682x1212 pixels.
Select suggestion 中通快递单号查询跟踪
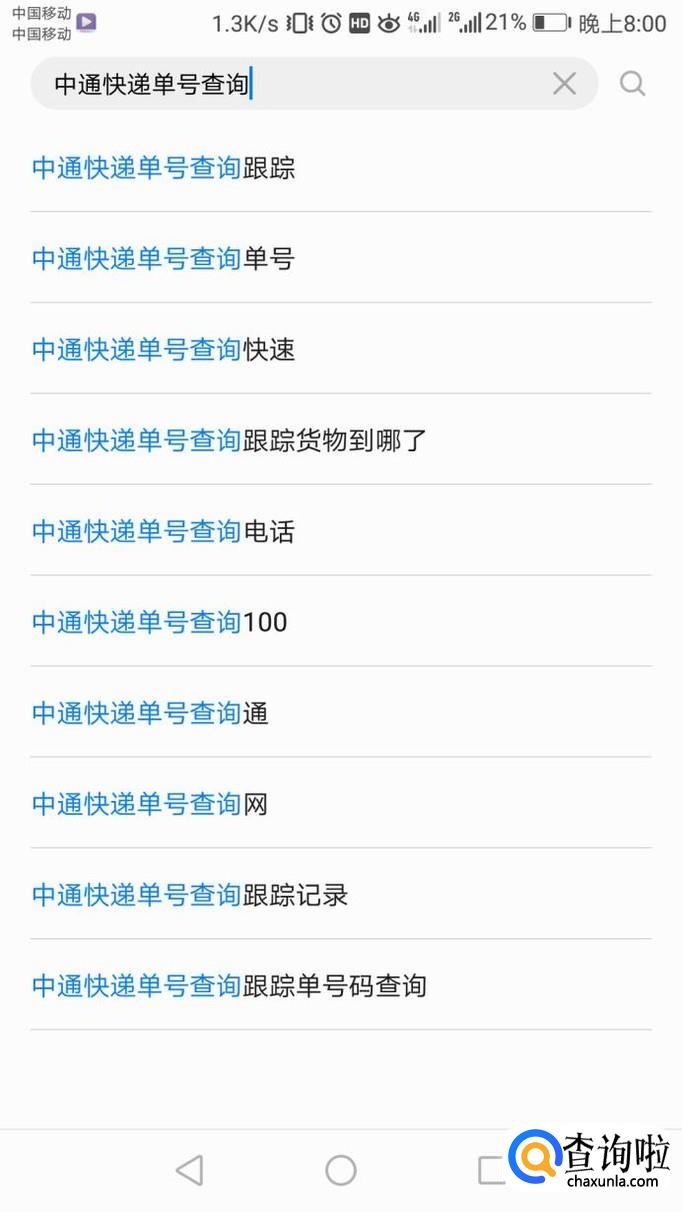pos(164,168)
